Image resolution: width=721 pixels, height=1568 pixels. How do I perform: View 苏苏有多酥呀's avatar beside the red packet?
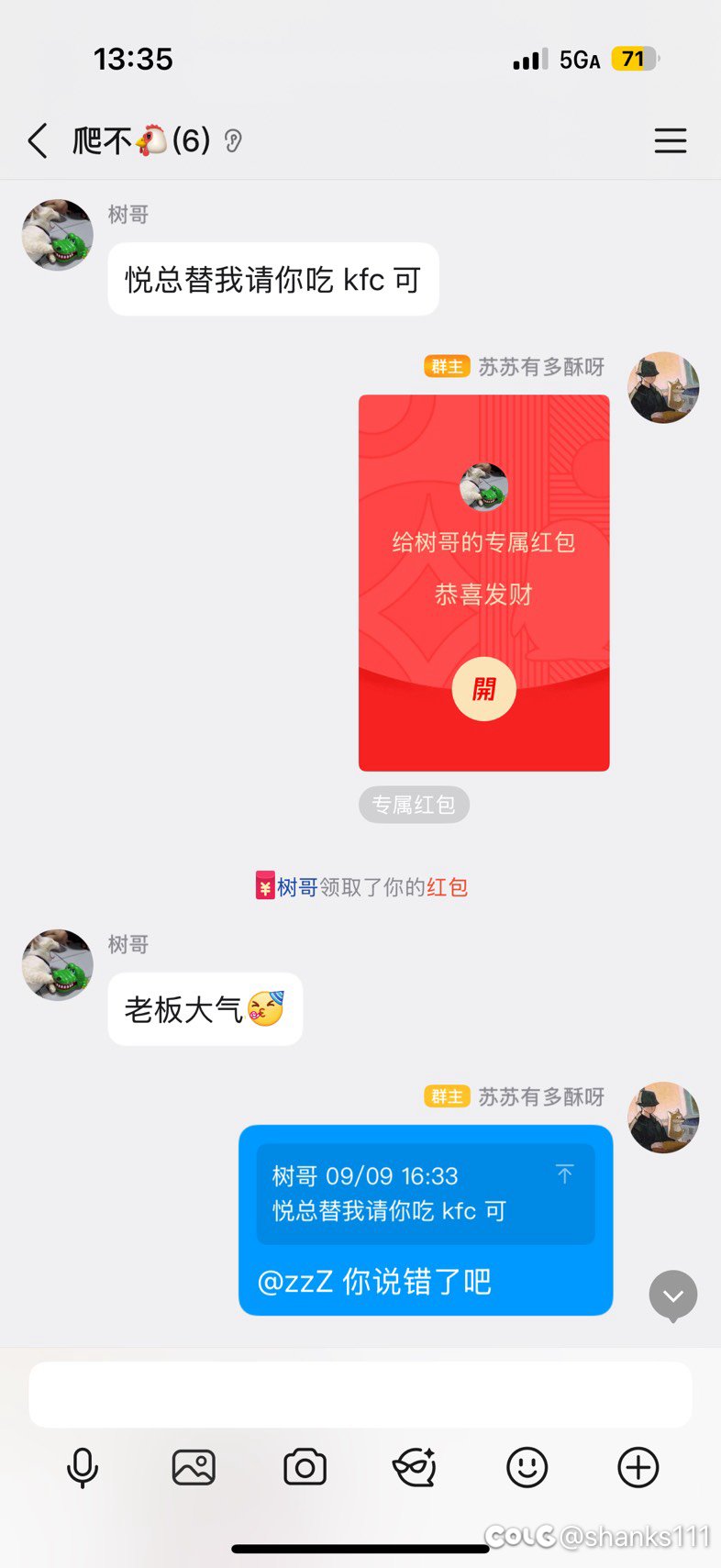point(663,387)
